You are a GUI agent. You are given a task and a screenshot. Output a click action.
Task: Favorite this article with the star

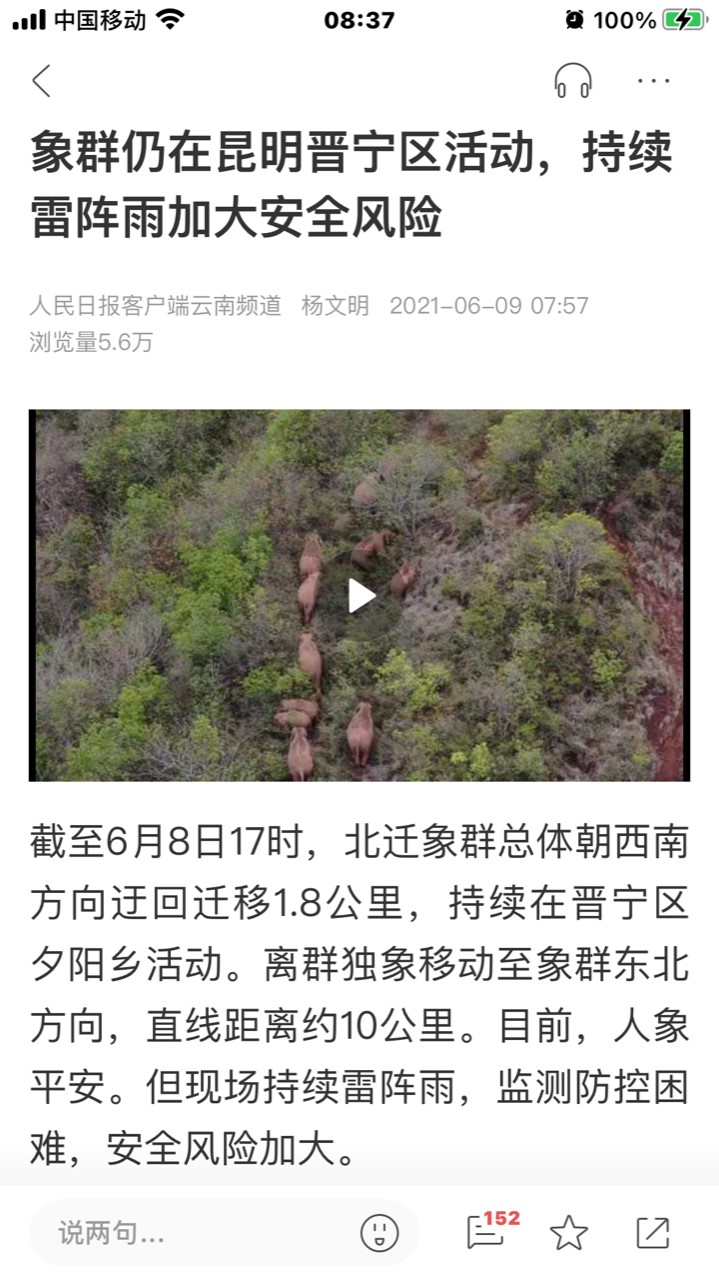pyautogui.click(x=569, y=1233)
